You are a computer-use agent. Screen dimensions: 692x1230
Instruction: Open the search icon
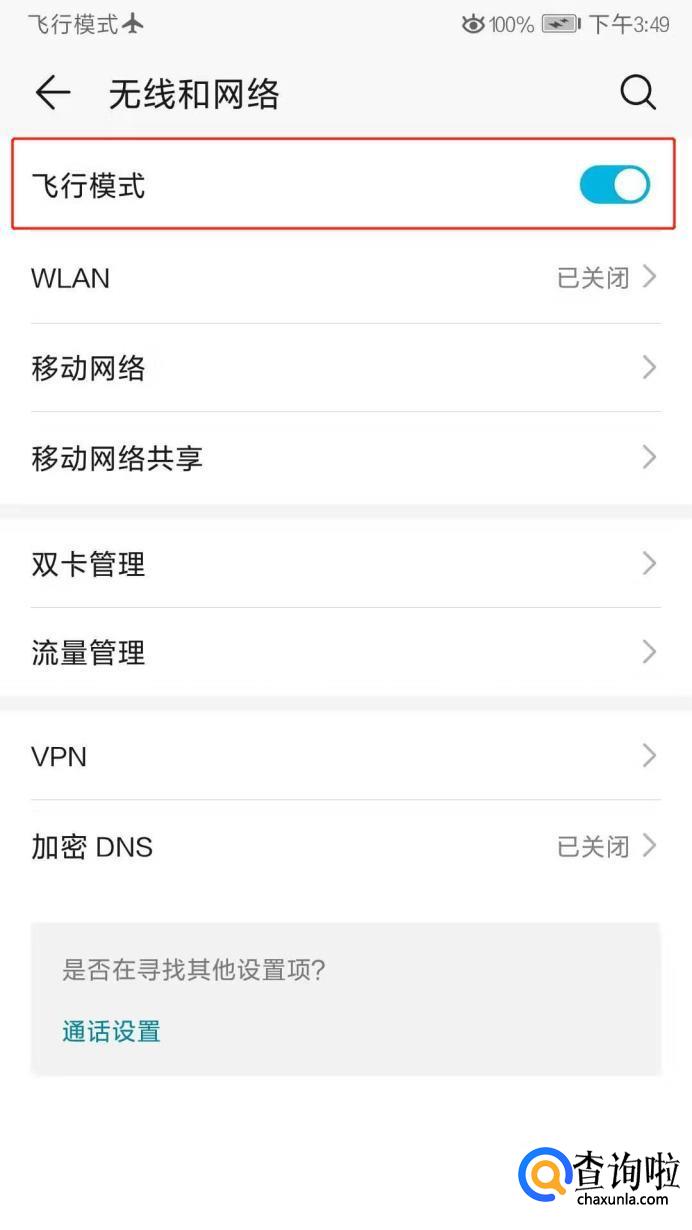point(637,93)
